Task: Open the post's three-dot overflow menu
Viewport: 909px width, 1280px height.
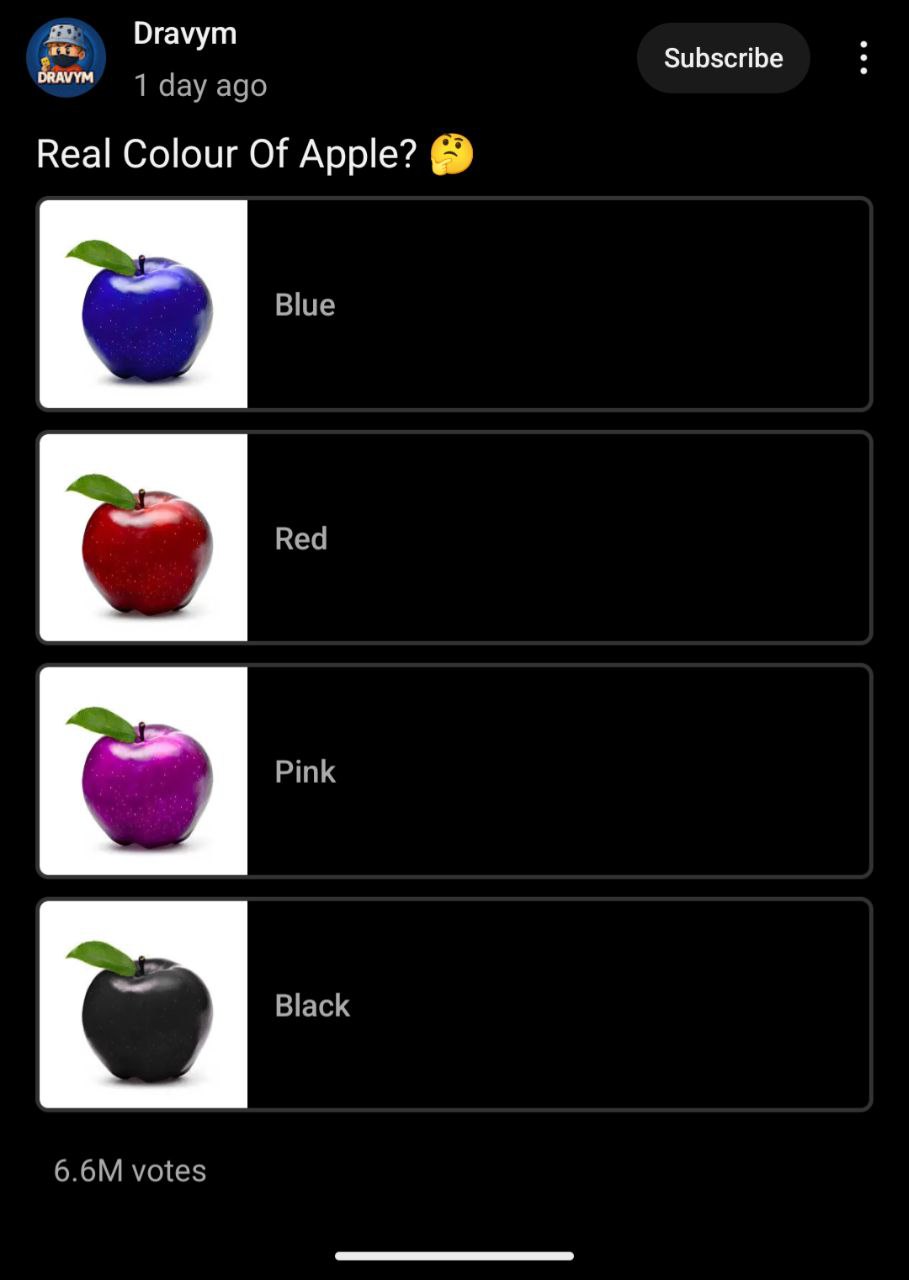Action: pos(863,58)
